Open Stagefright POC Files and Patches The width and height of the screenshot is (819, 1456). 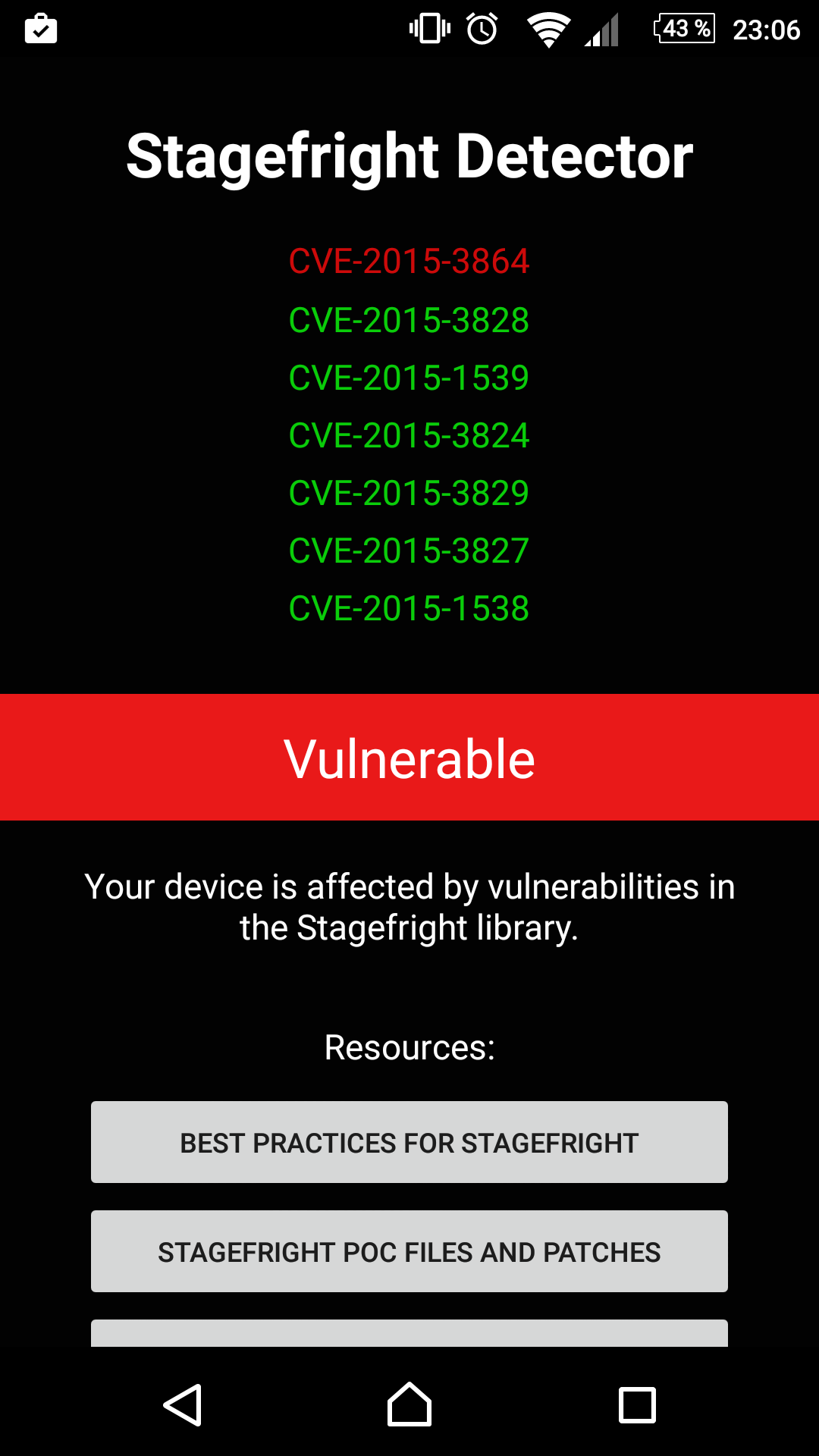409,1251
